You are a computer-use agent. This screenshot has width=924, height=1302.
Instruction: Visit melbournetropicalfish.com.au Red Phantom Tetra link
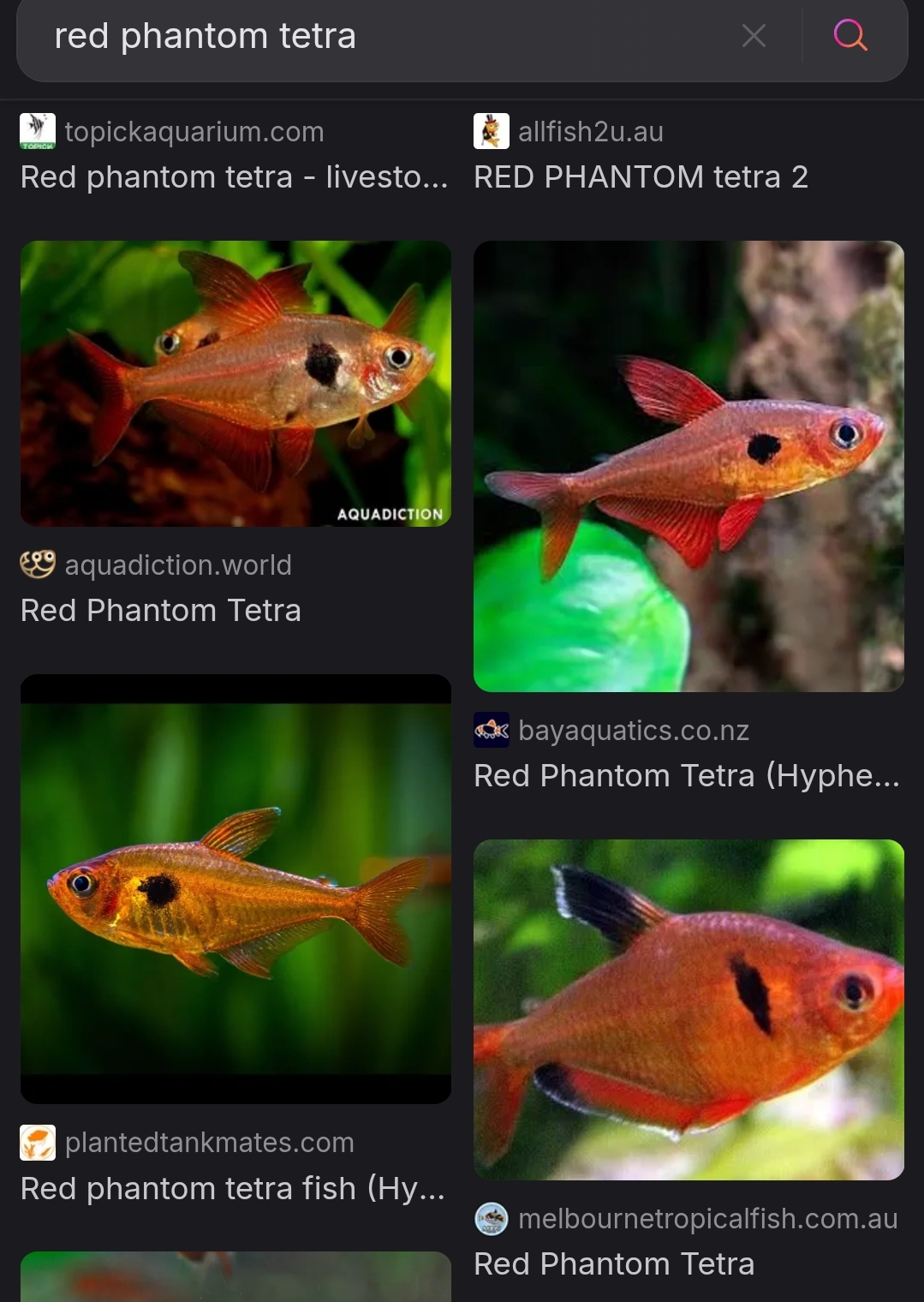614,1263
